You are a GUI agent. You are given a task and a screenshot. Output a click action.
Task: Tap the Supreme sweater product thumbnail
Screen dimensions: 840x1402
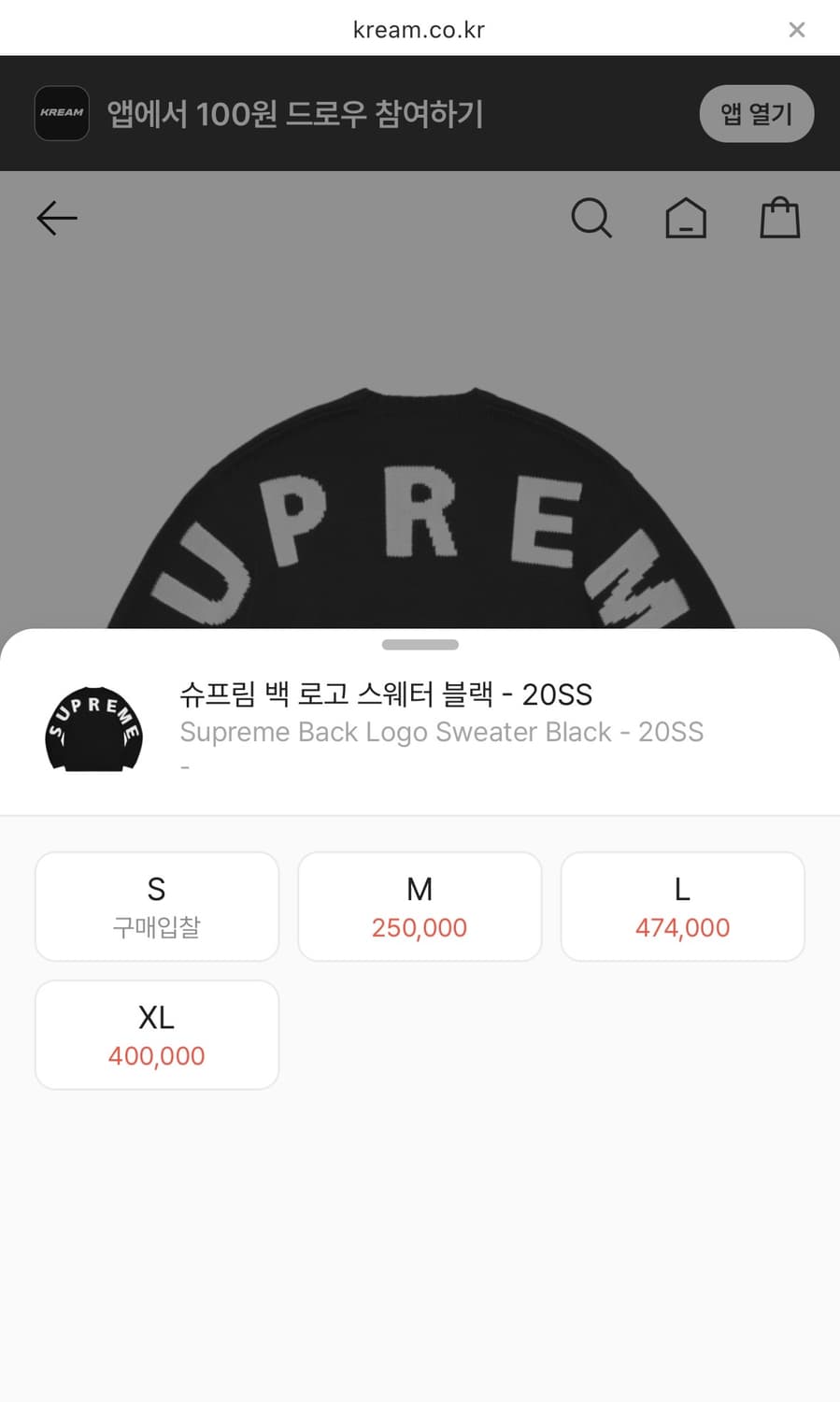tap(93, 730)
